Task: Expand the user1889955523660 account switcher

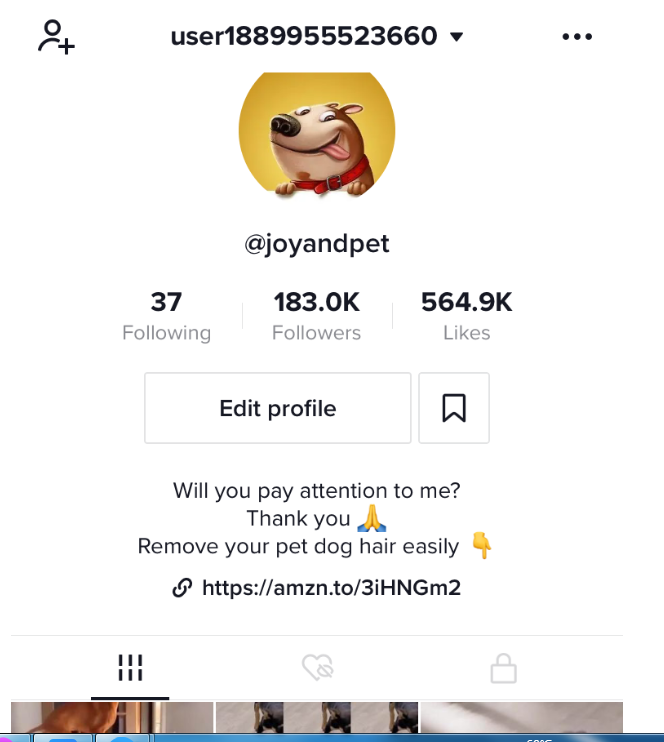Action: [317, 37]
